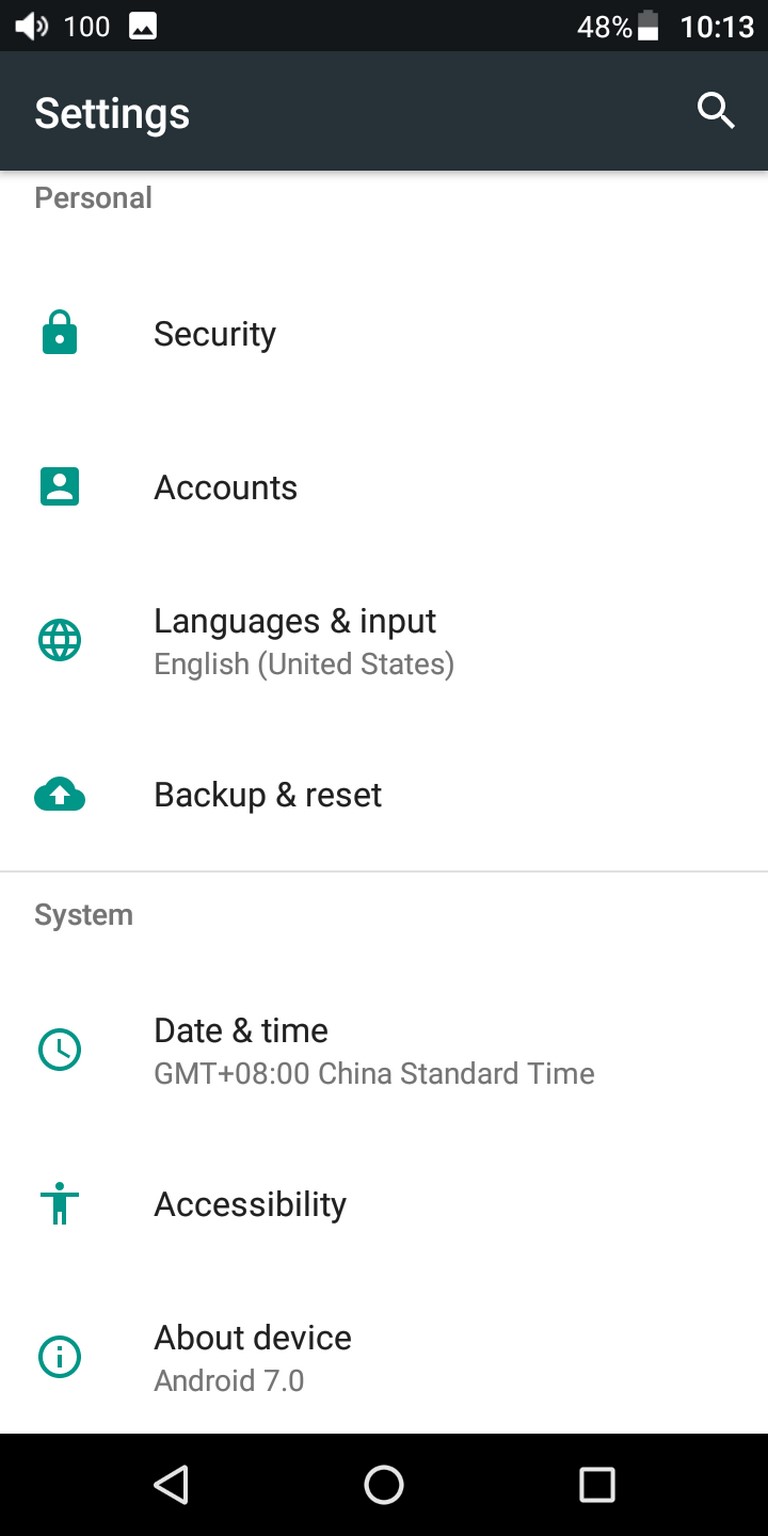Go to the home screen
The image size is (768, 1536).
point(384,1485)
